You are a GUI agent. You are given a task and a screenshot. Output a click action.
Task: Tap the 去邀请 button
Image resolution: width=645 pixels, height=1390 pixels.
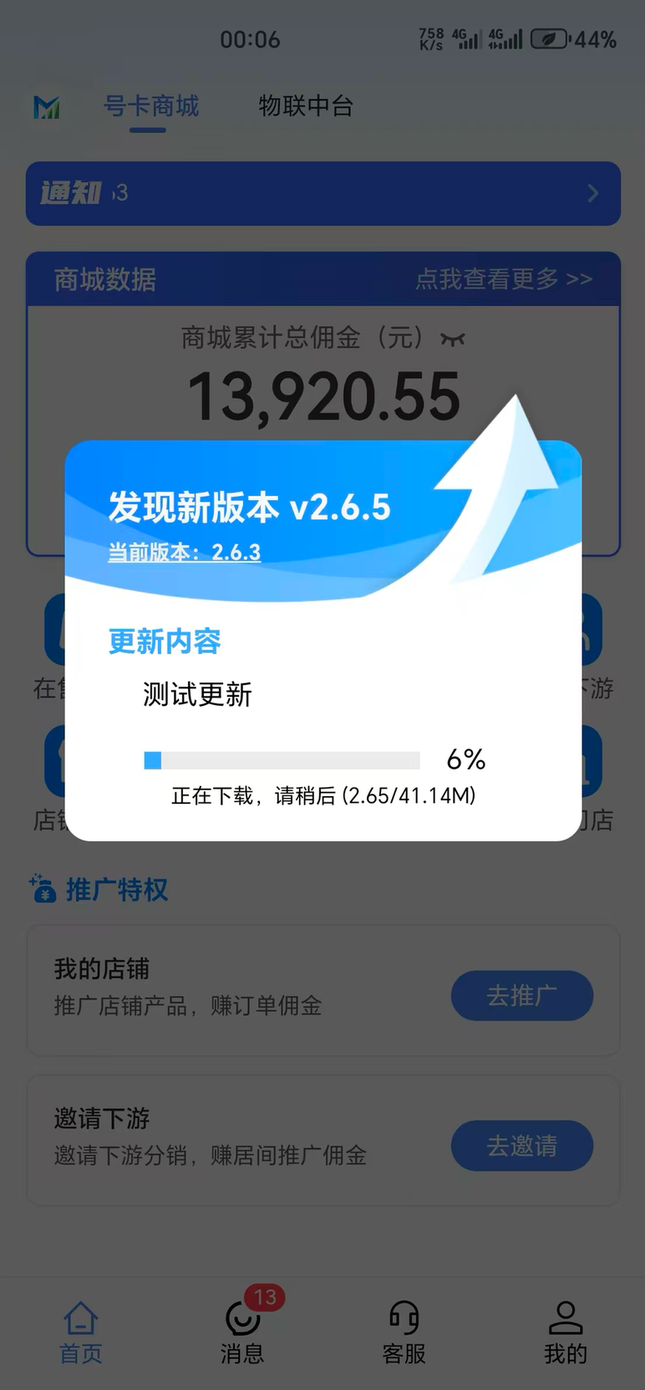(521, 1145)
